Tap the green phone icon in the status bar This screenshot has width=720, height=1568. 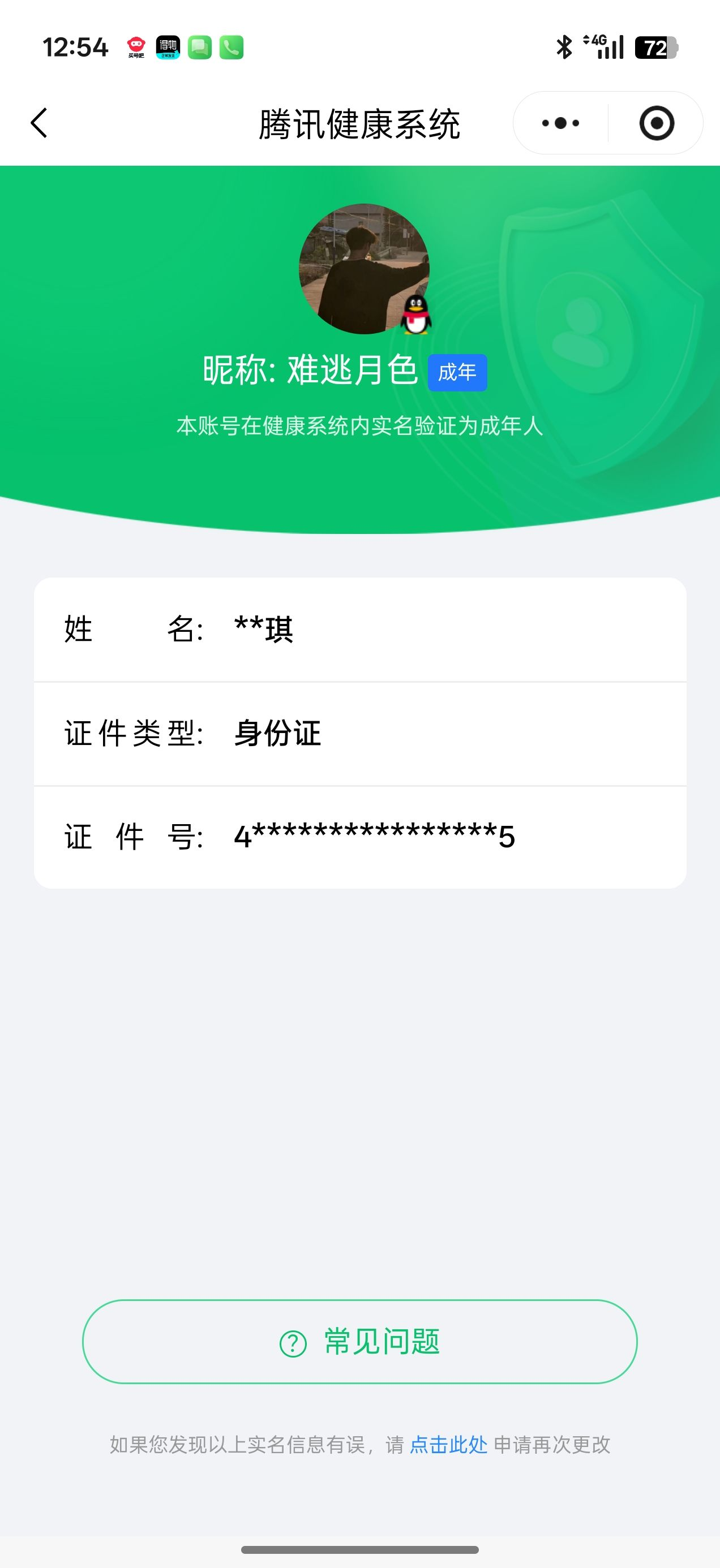[232, 48]
